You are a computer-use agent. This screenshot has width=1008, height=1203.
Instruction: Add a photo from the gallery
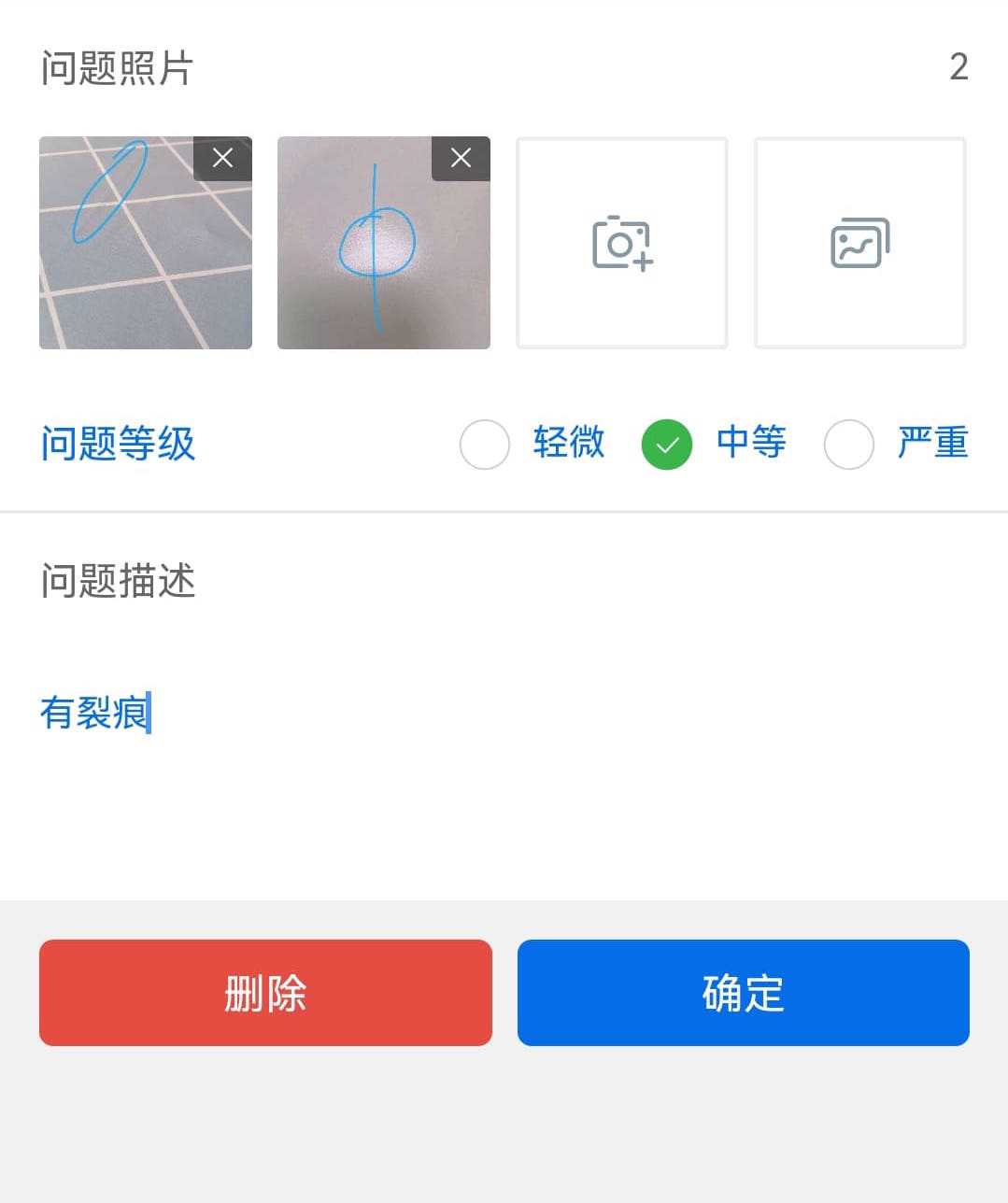click(859, 244)
